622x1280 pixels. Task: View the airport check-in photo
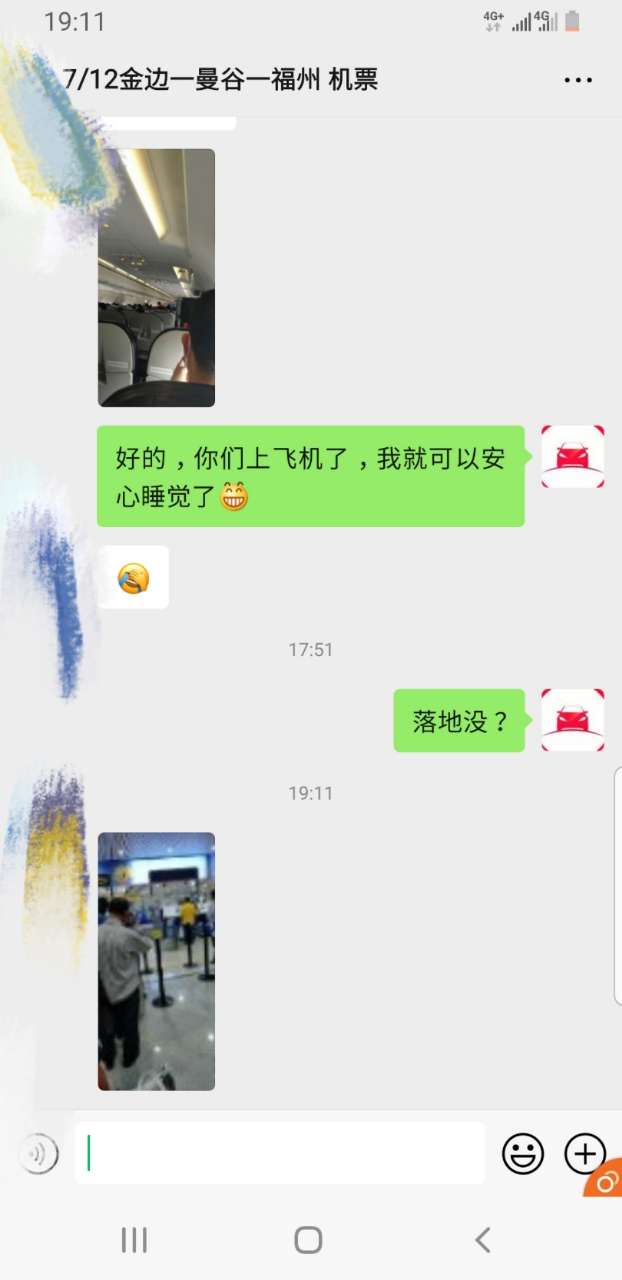[156, 961]
